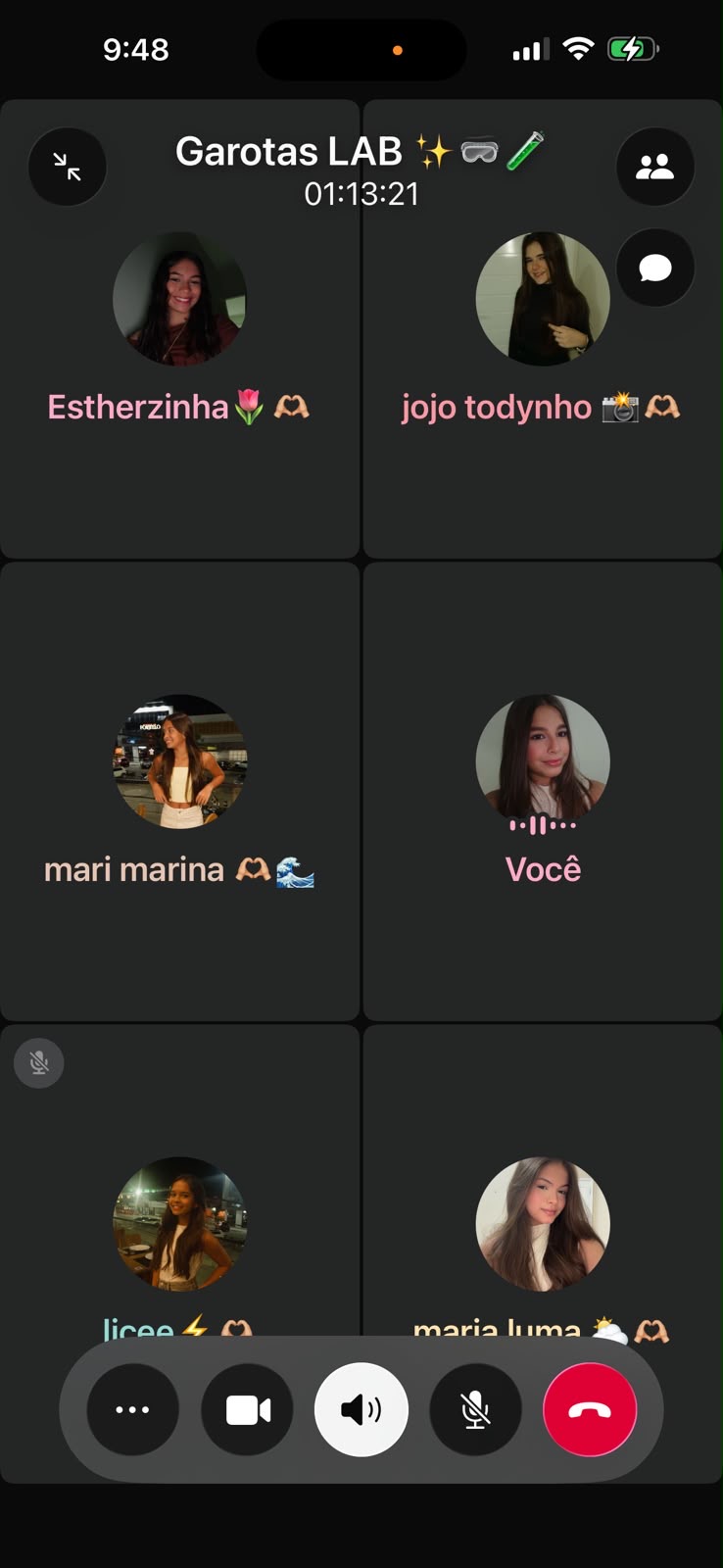Image resolution: width=723 pixels, height=1568 pixels.
Task: Minimize the group call window
Action: pyautogui.click(x=68, y=167)
